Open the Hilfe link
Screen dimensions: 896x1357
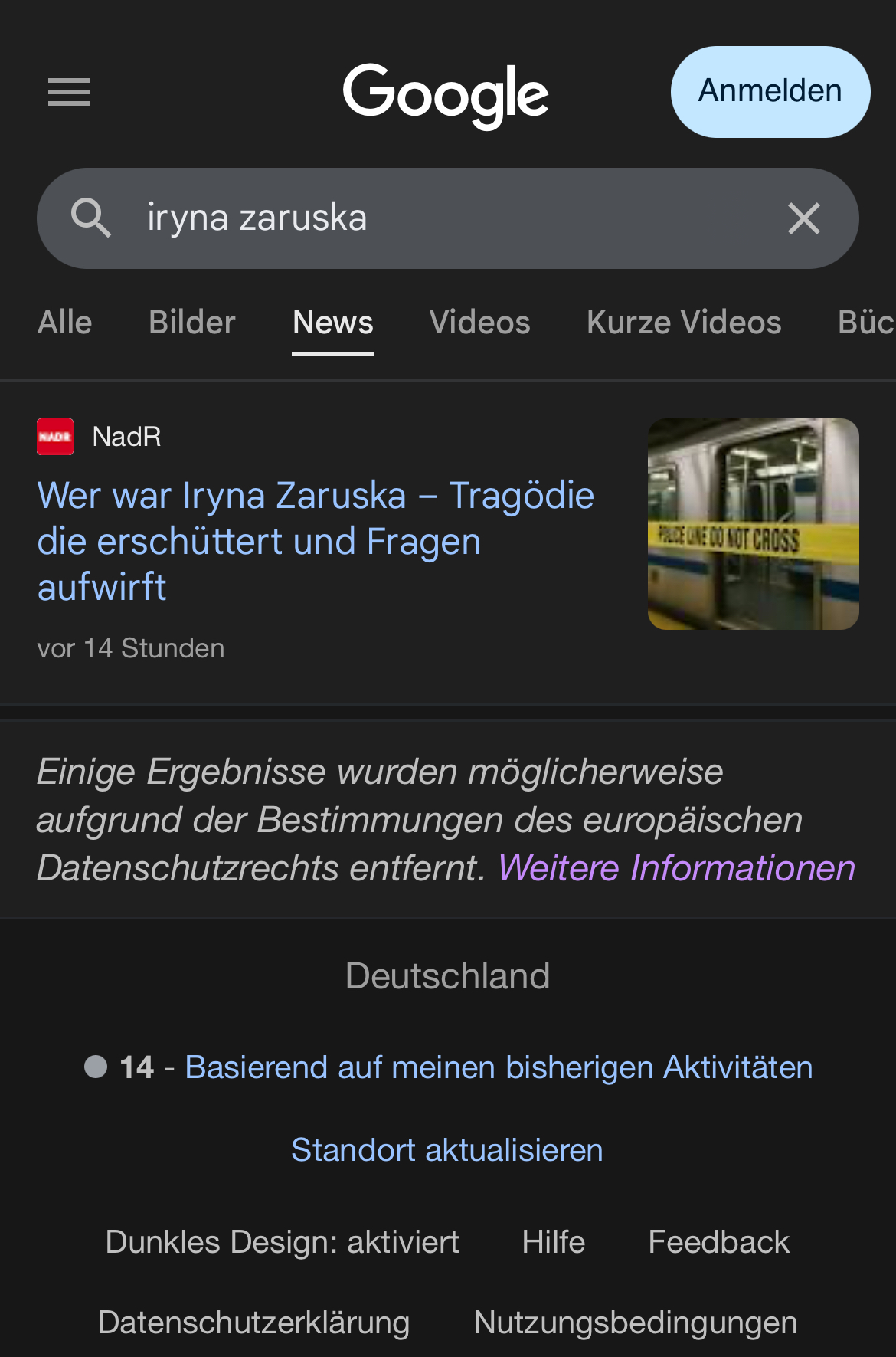(x=553, y=1242)
